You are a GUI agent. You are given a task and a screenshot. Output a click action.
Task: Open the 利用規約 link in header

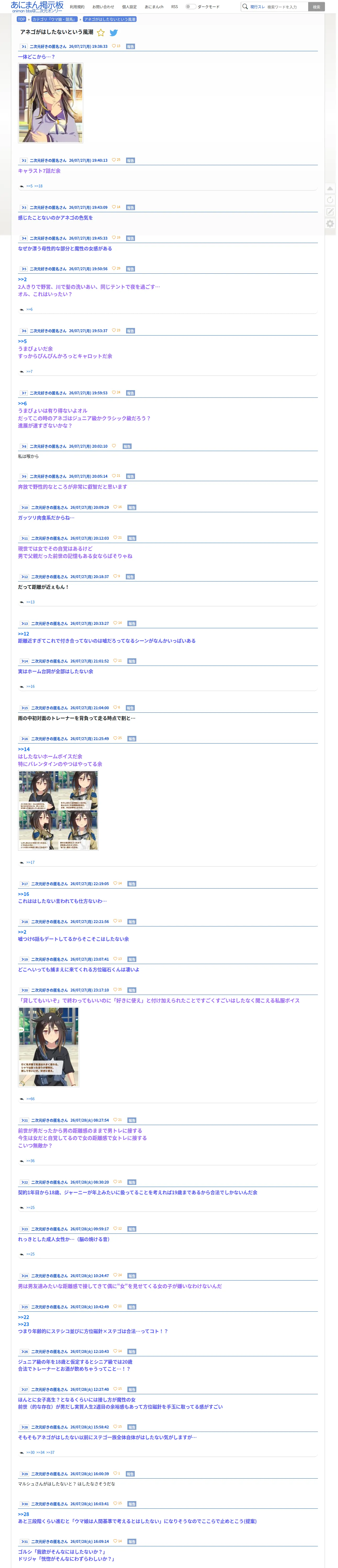tap(77, 7)
